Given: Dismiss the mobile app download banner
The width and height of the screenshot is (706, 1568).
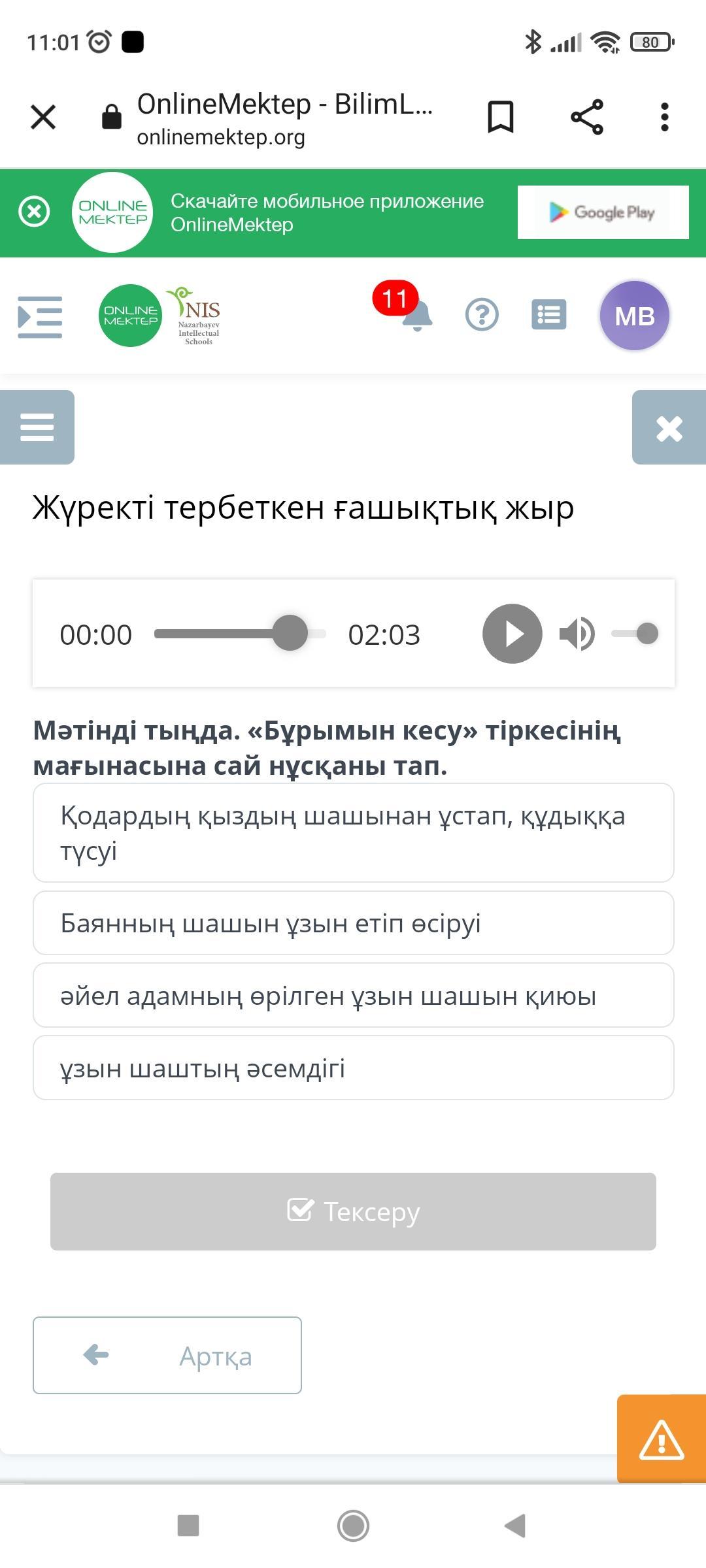Looking at the screenshot, I should (x=34, y=212).
